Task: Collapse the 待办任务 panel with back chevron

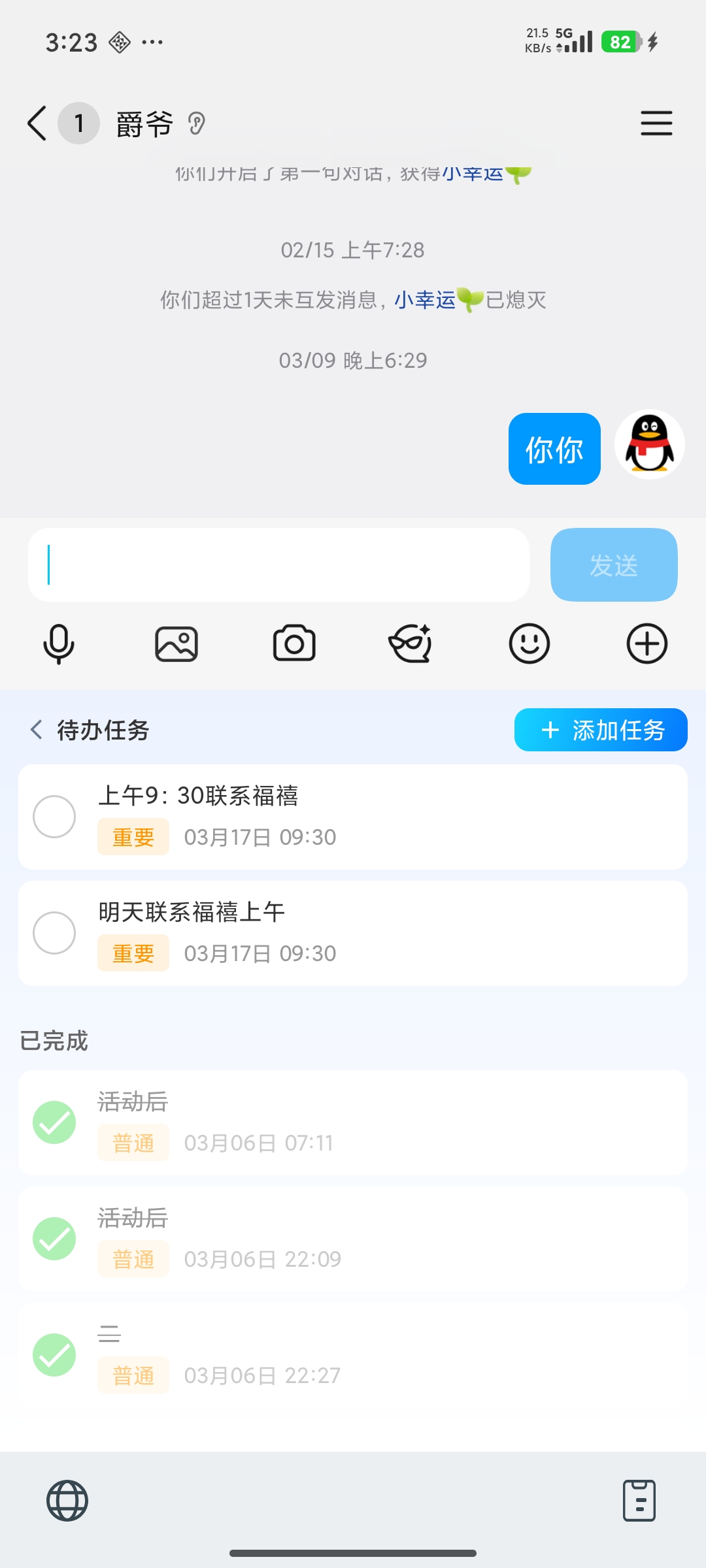Action: [36, 730]
